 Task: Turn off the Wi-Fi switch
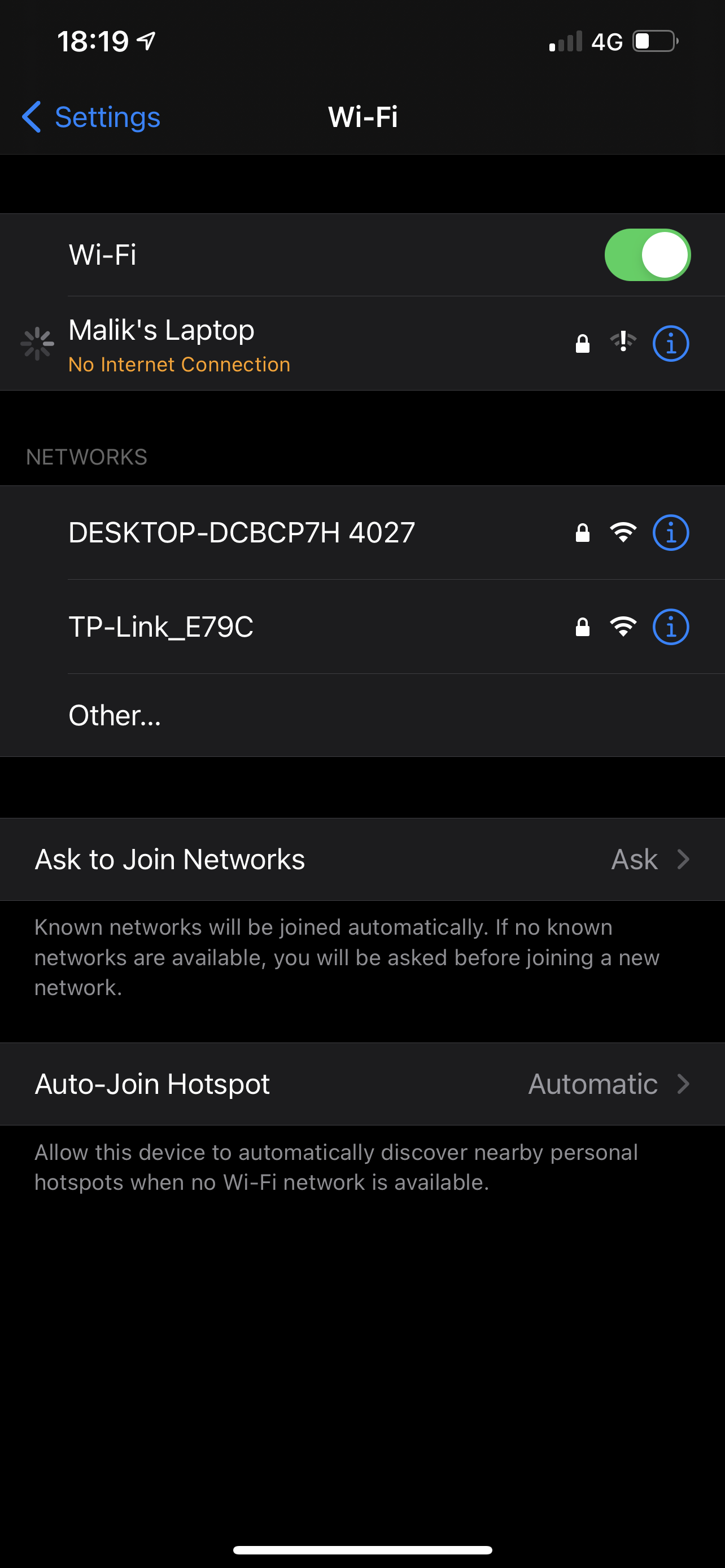647,255
